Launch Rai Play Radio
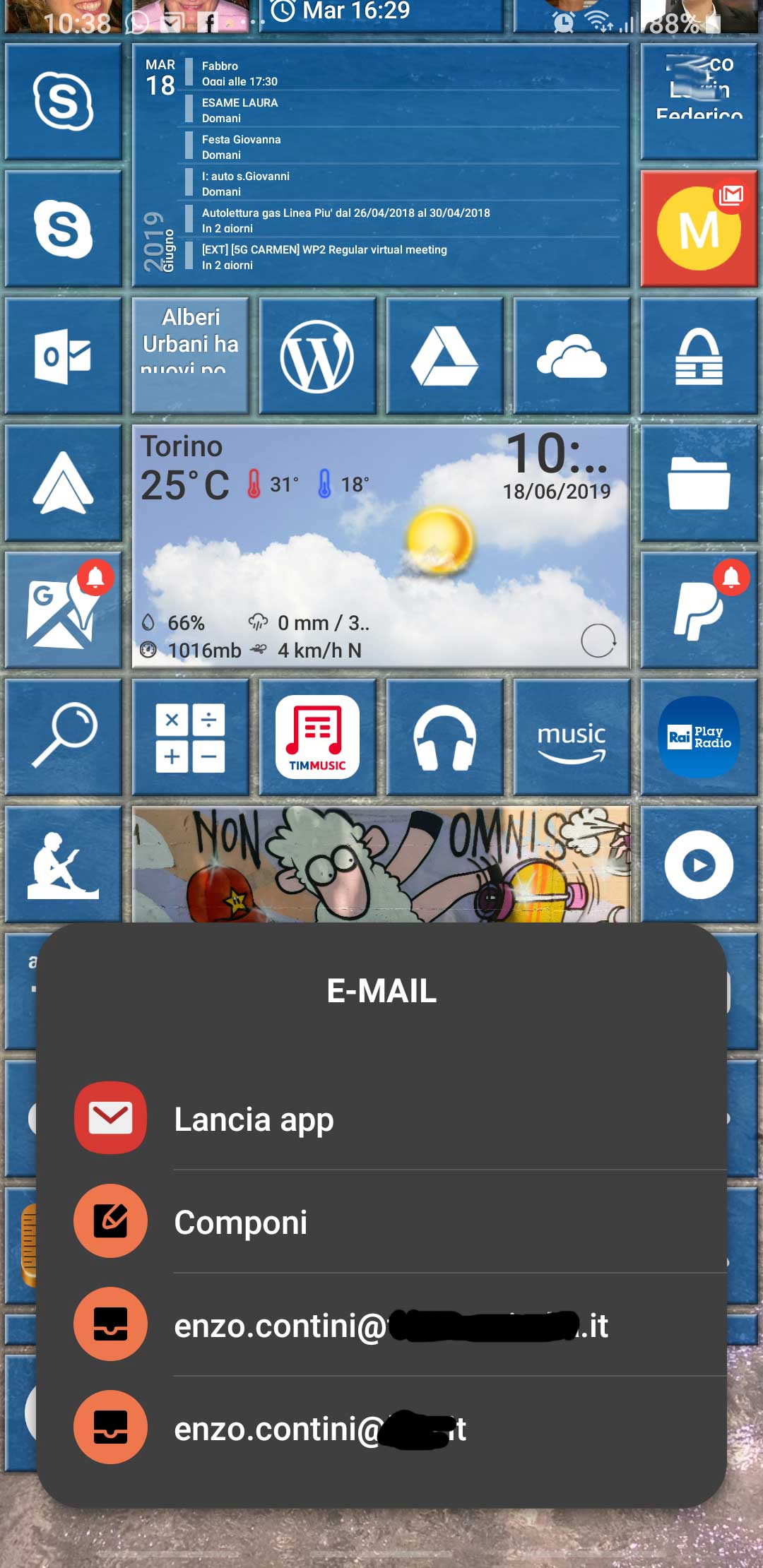The height and width of the screenshot is (1568, 763). tap(699, 737)
